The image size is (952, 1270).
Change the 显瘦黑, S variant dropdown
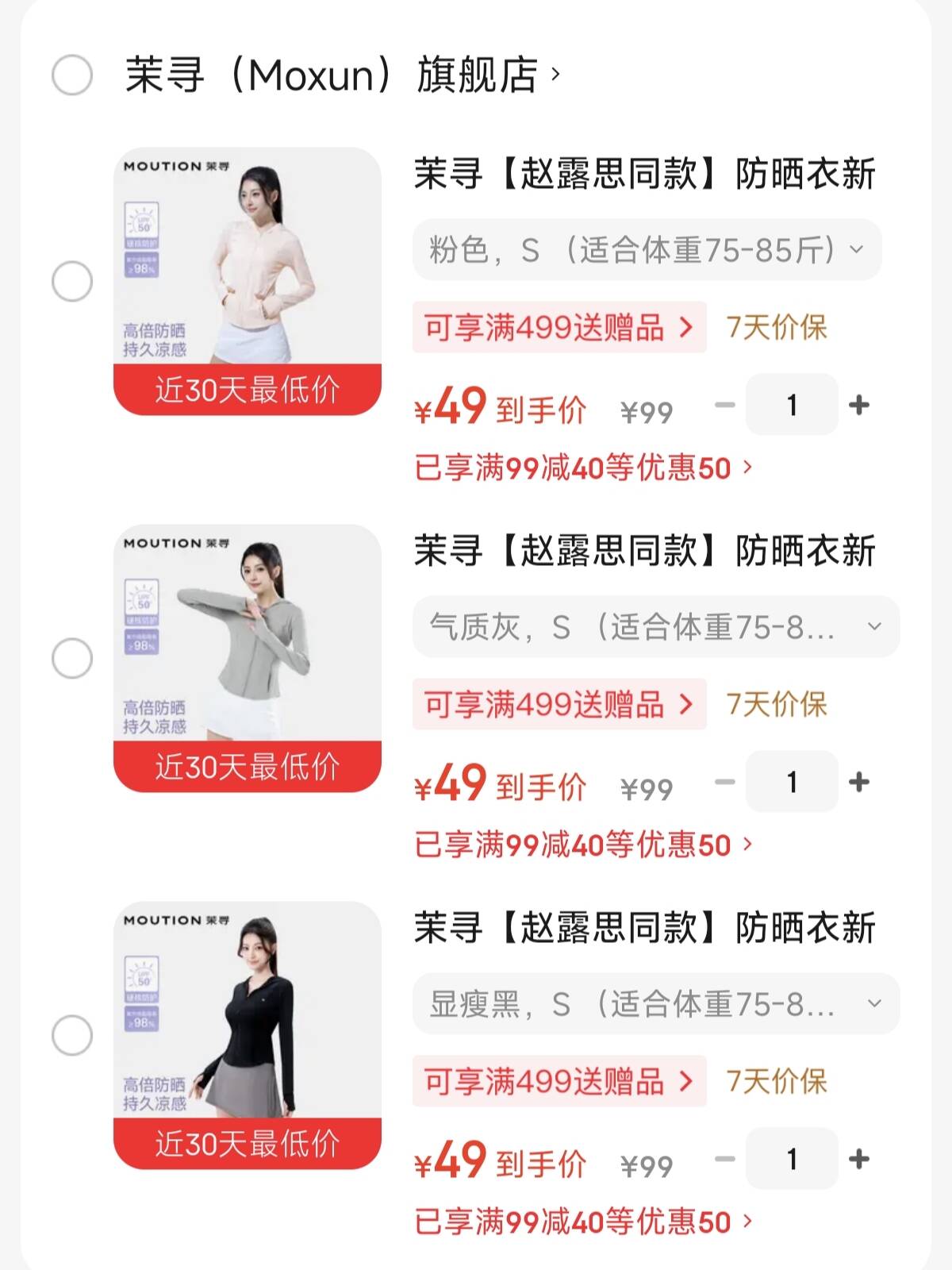click(x=655, y=1004)
